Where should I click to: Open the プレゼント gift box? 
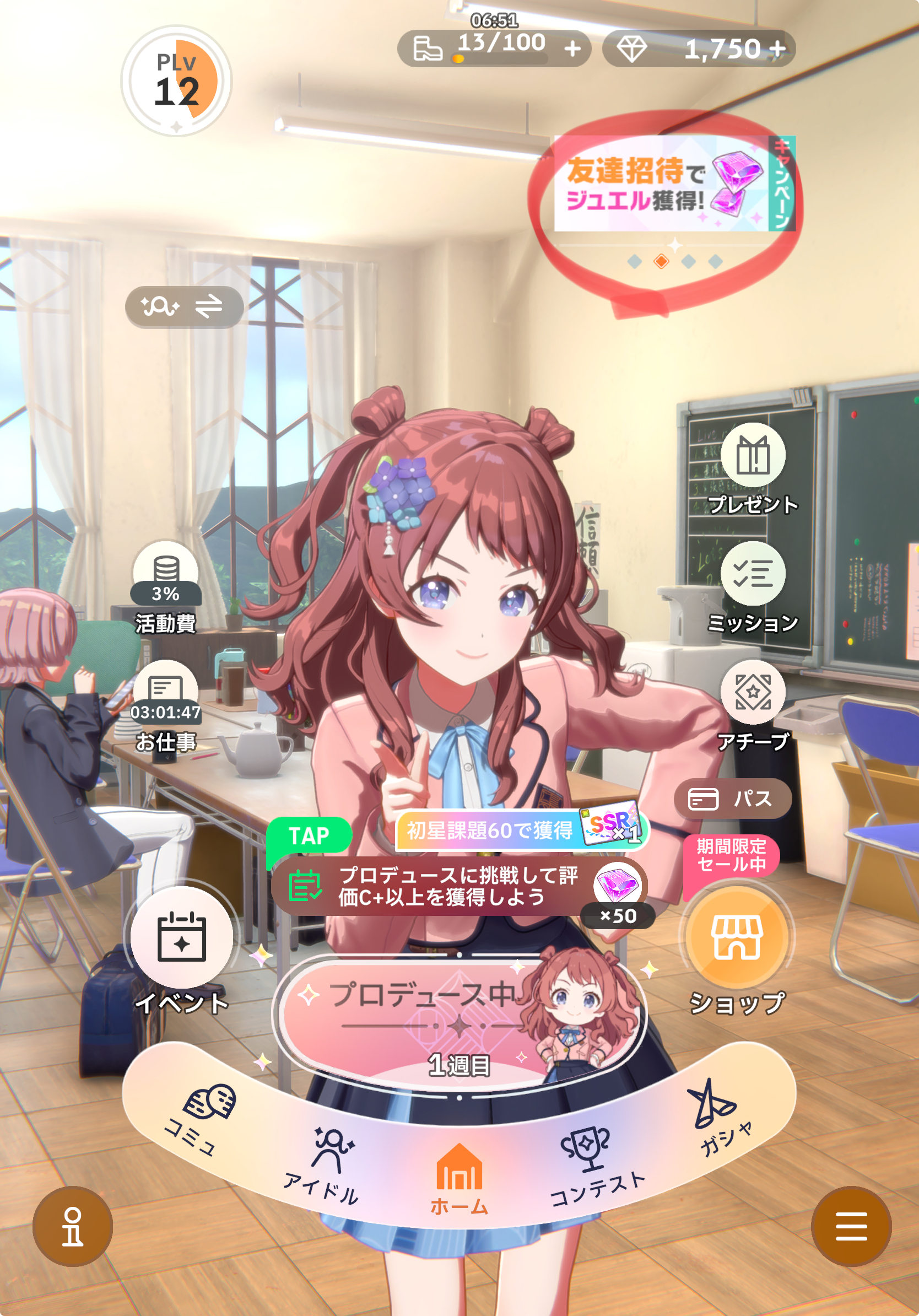click(x=752, y=456)
